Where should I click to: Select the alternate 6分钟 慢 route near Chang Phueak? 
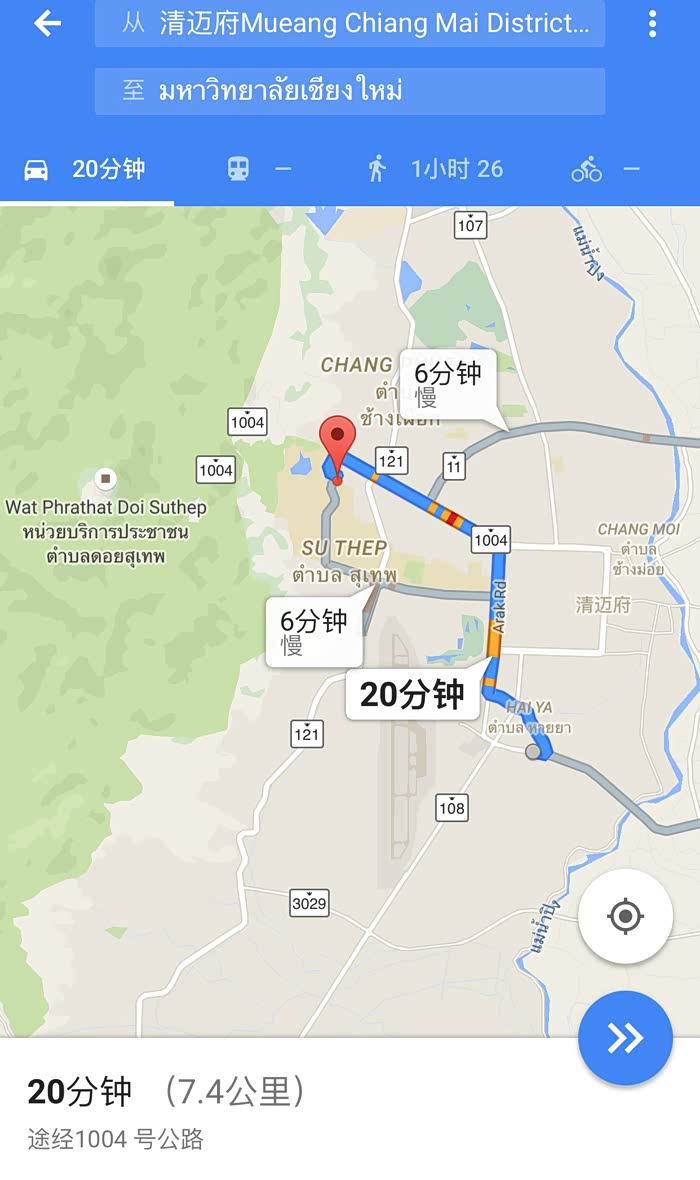click(447, 383)
